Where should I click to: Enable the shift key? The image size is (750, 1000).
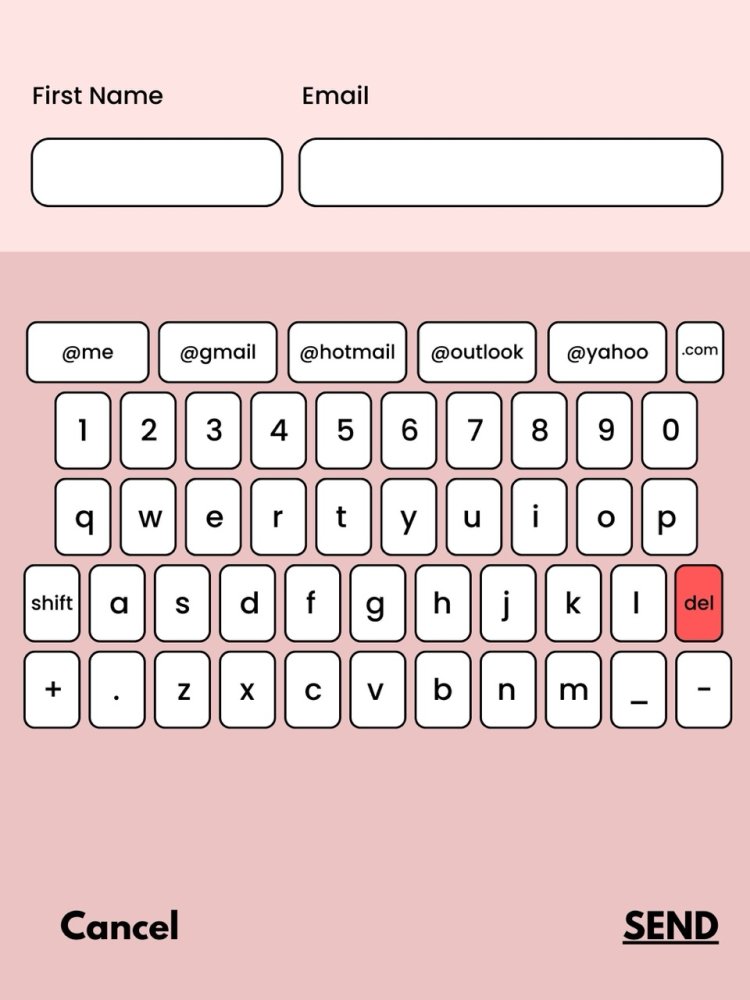(52, 603)
